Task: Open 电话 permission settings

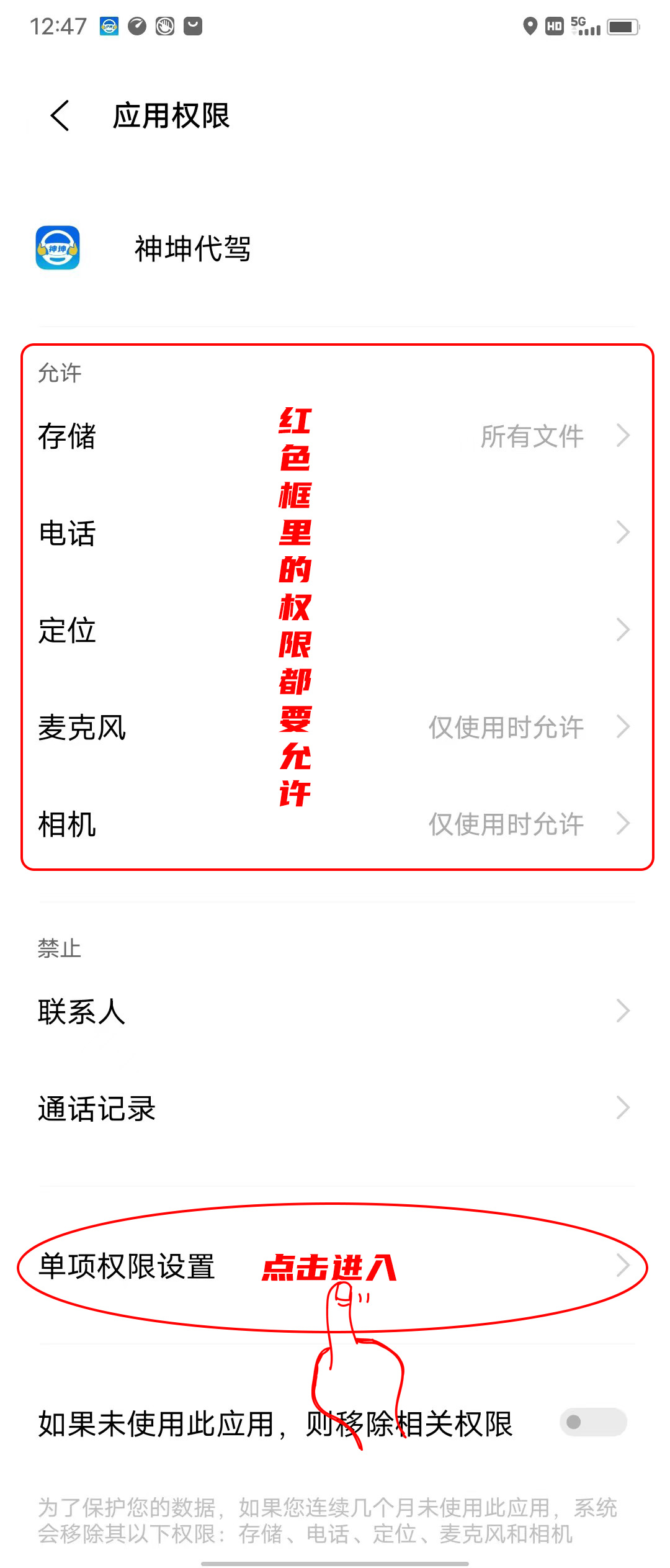Action: coord(335,533)
